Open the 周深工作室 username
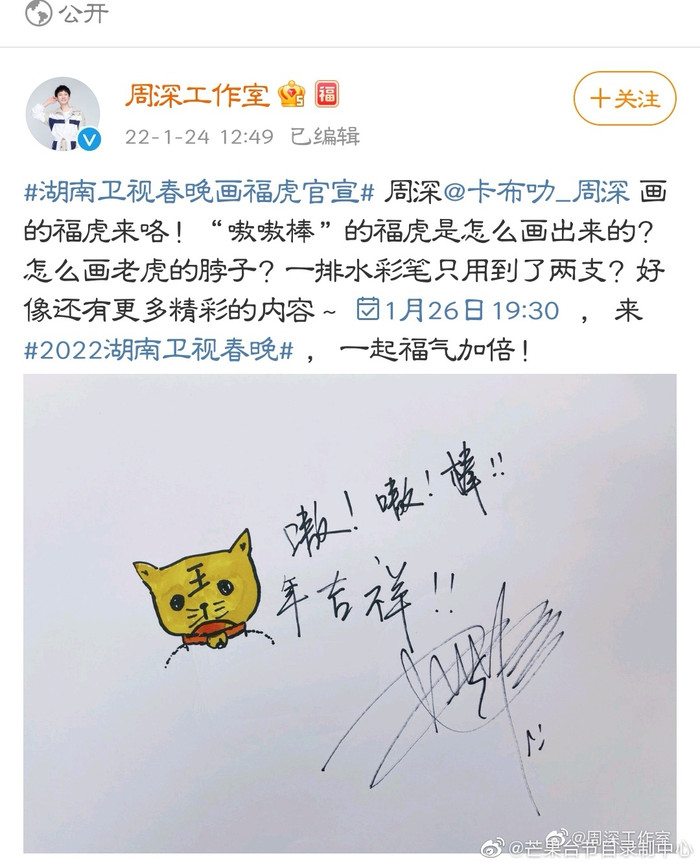Image resolution: width=700 pixels, height=865 pixels. [x=197, y=96]
